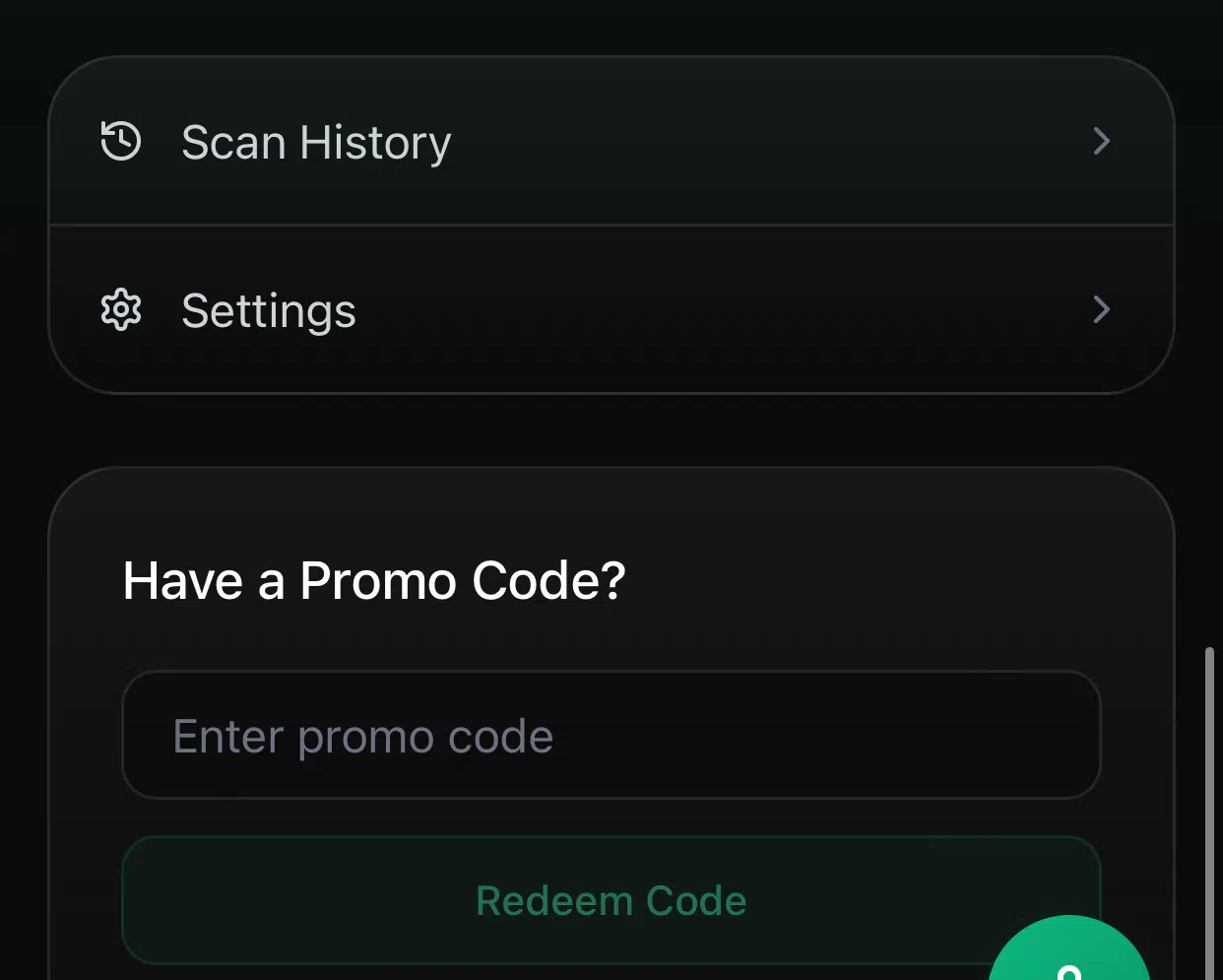Open Scan History
Screen dimensions: 1223x980
(x=611, y=142)
